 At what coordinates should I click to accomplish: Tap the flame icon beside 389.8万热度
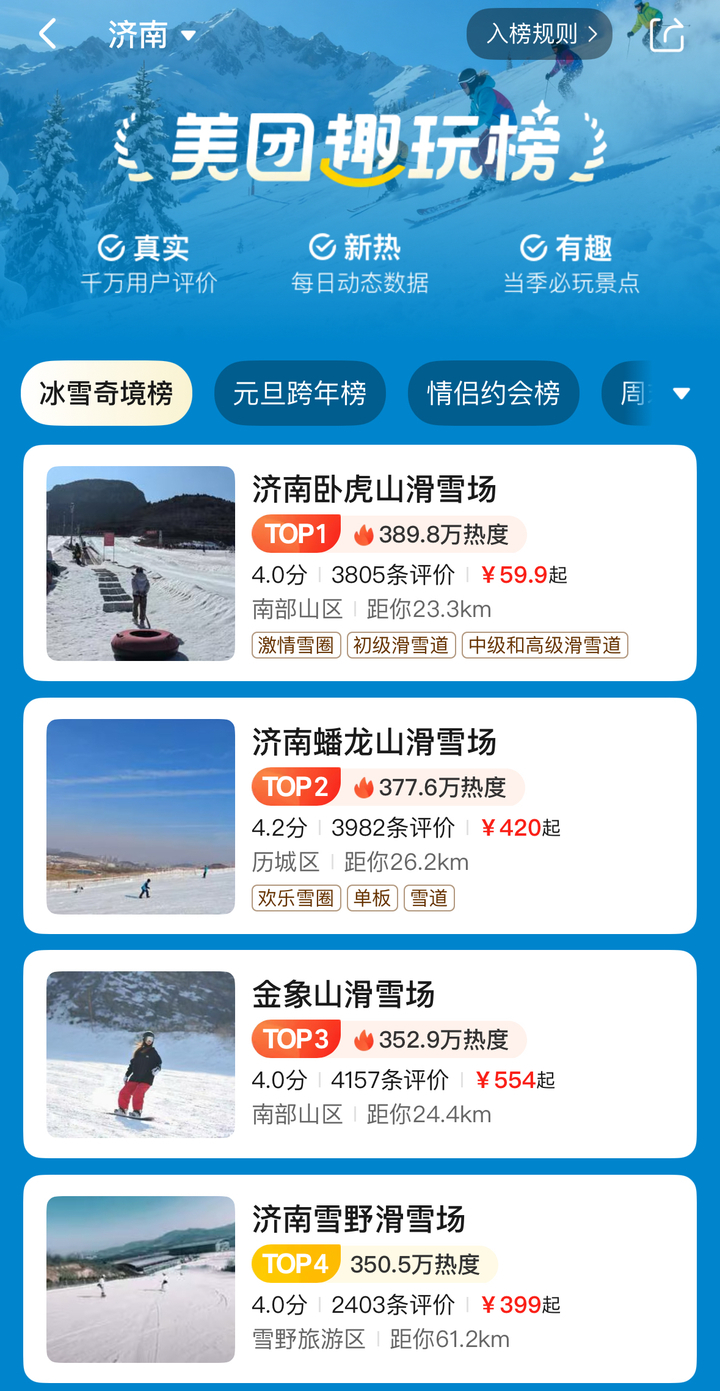(362, 533)
